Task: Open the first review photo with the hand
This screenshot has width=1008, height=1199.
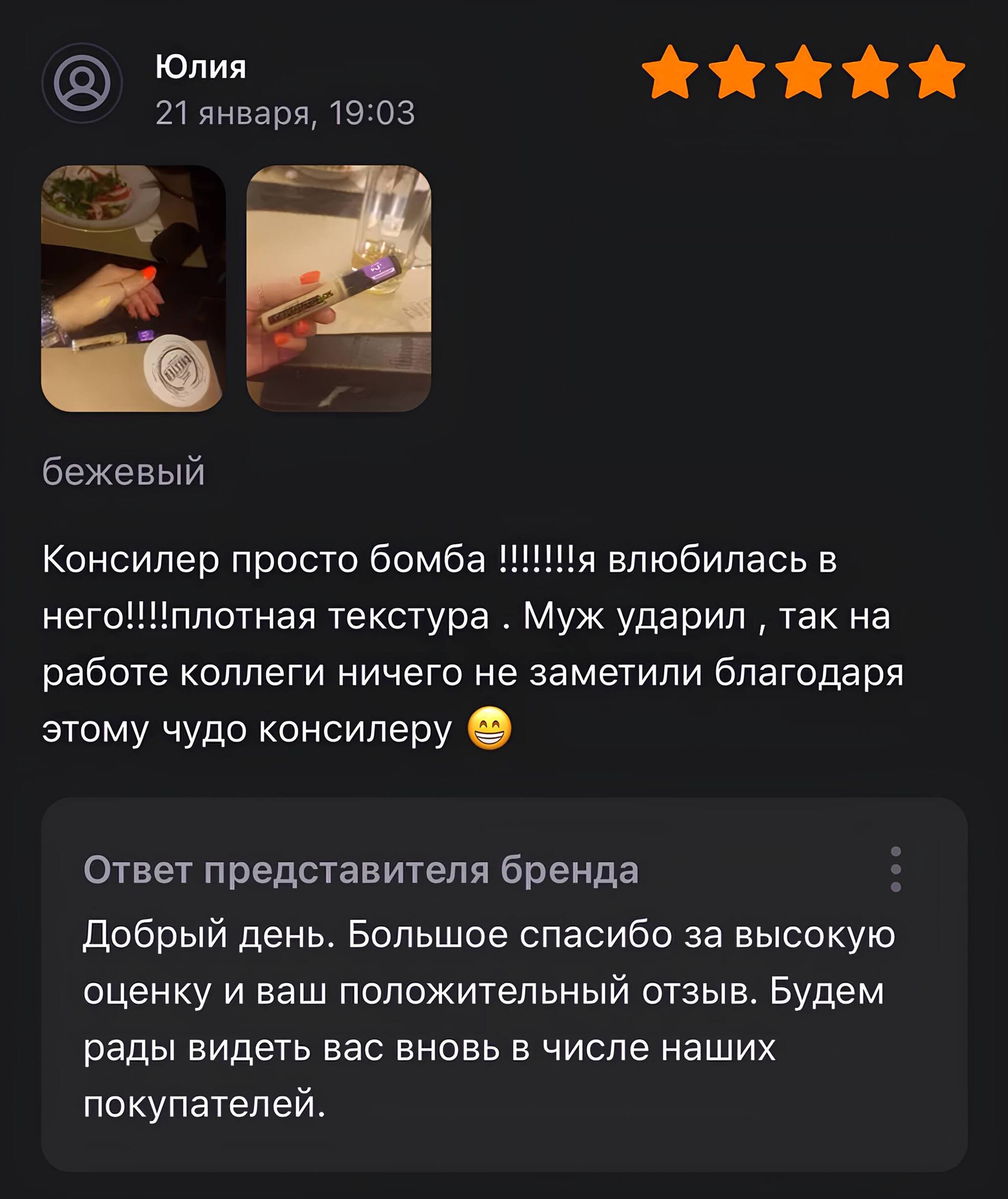Action: coord(133,288)
